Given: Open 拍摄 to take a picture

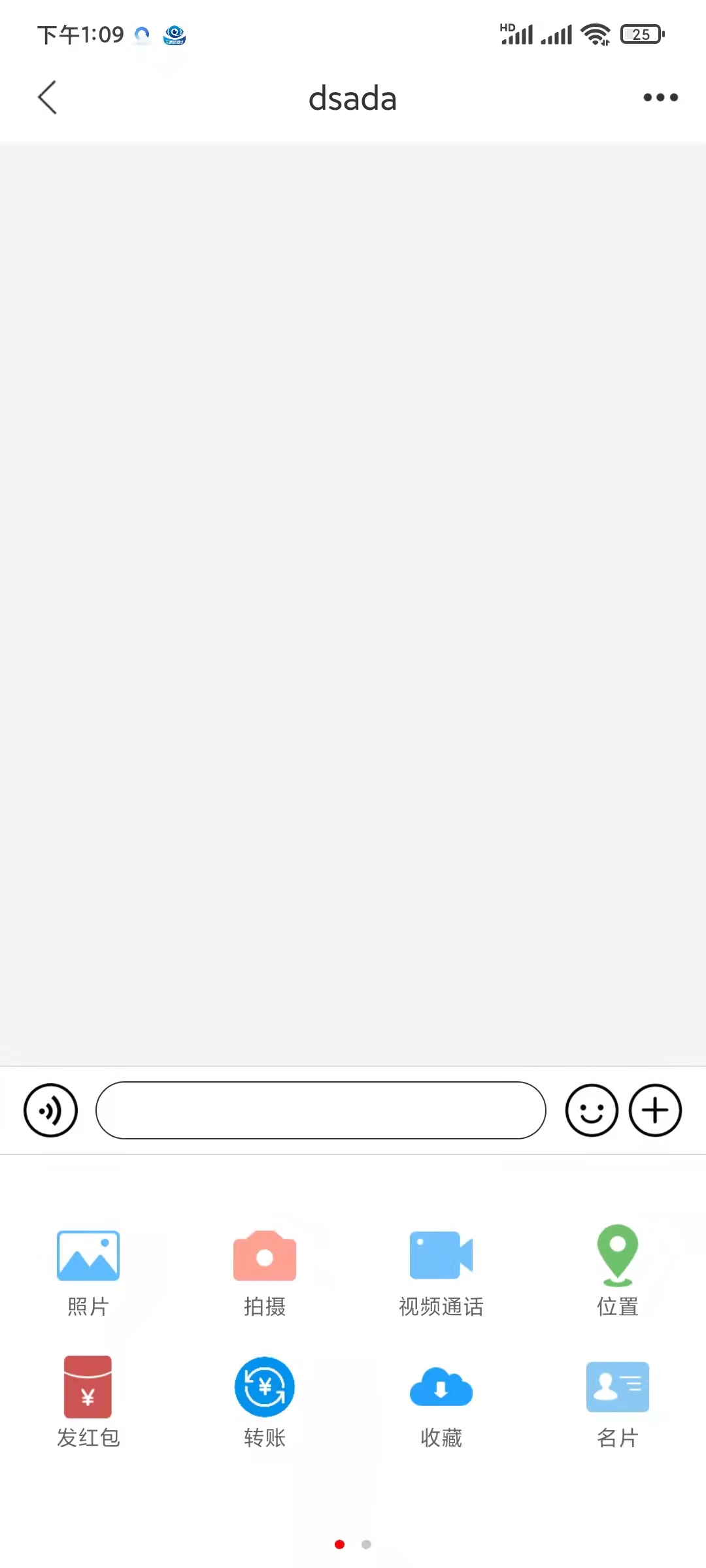Looking at the screenshot, I should coord(265,1271).
